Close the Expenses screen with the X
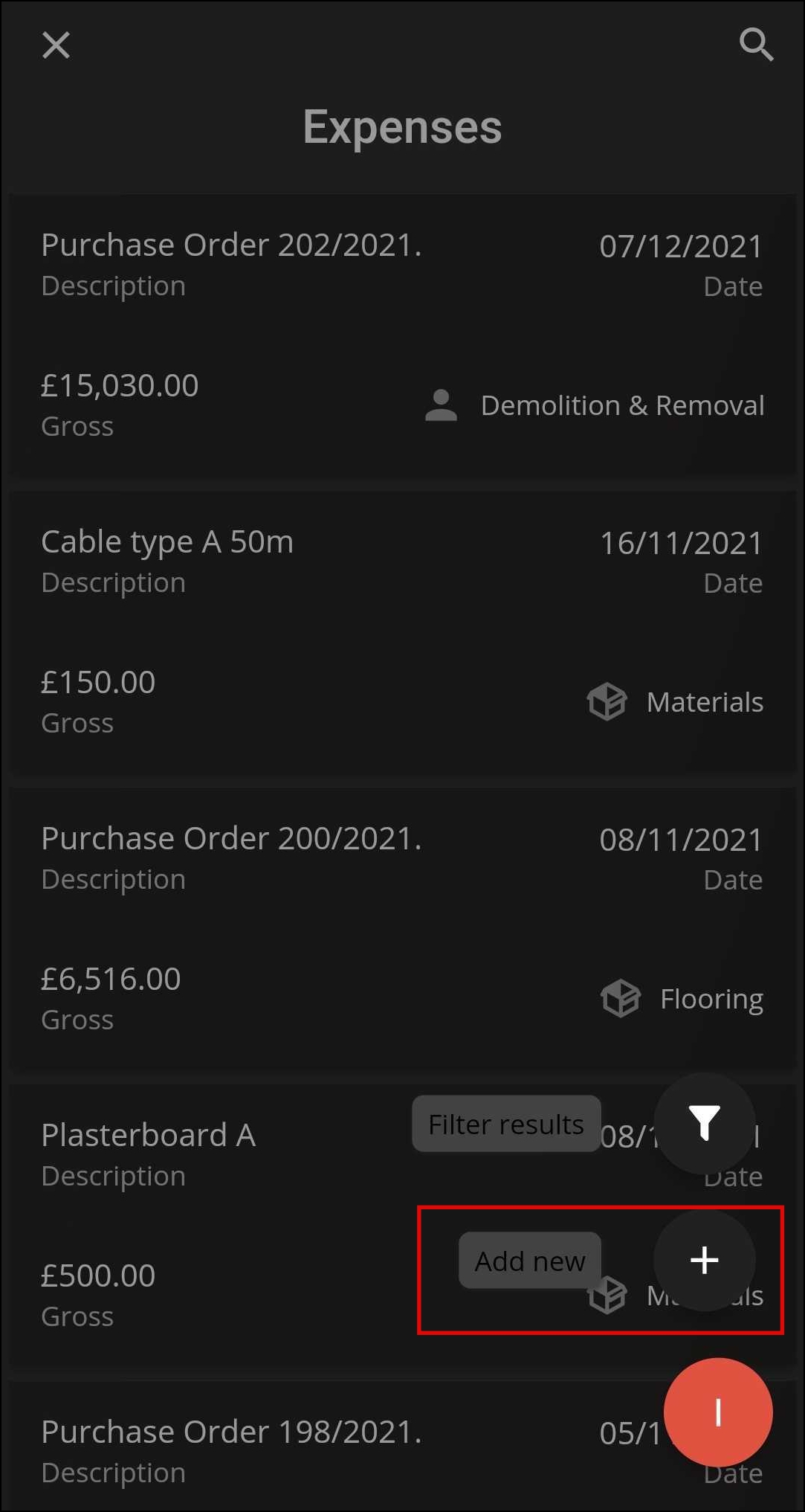Image resolution: width=805 pixels, height=1512 pixels. [56, 45]
